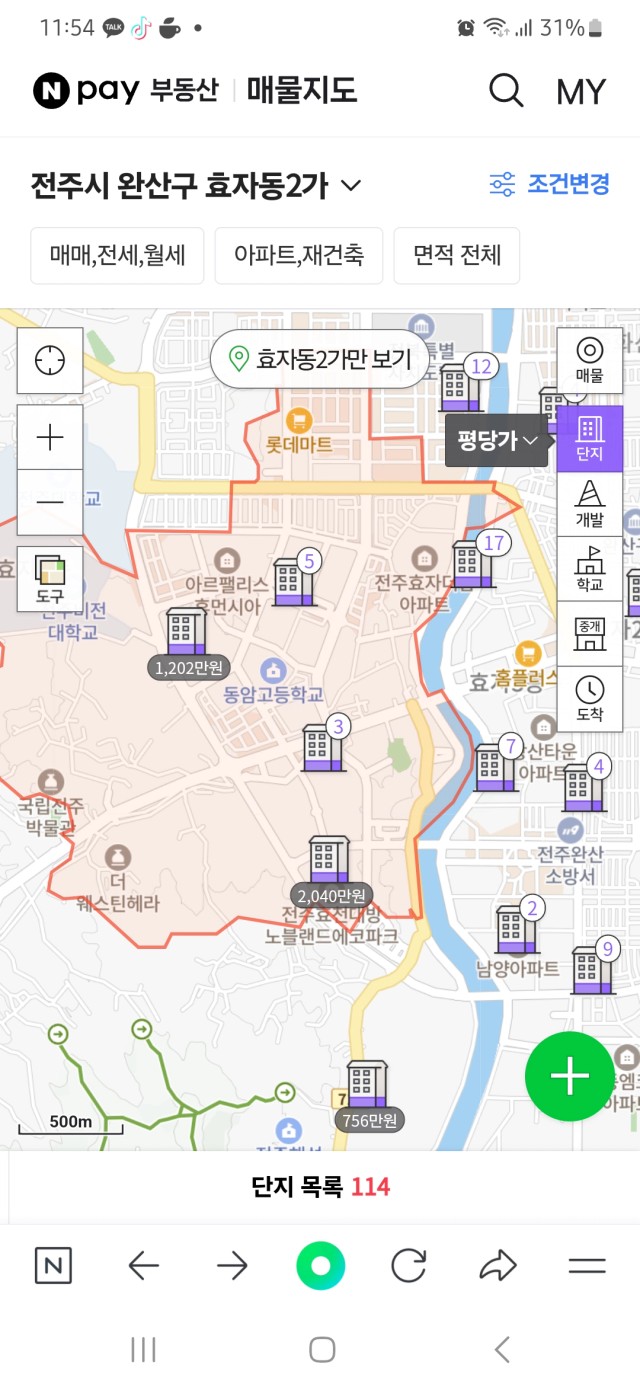Tap the 아파트,재건축 filter chip
Image resolution: width=640 pixels, height=1387 pixels.
(299, 255)
